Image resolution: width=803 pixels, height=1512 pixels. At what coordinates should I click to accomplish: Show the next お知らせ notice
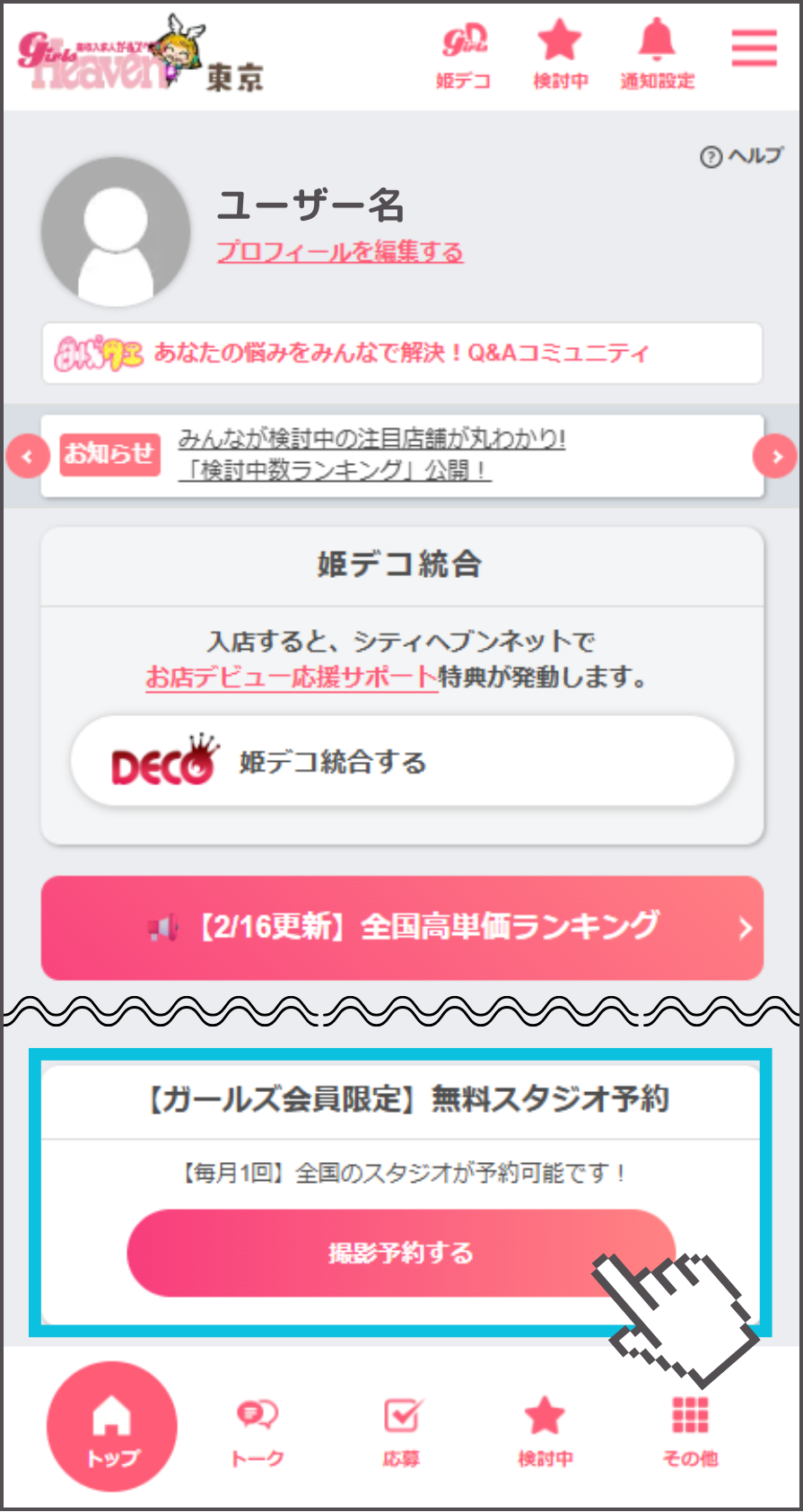click(x=775, y=457)
